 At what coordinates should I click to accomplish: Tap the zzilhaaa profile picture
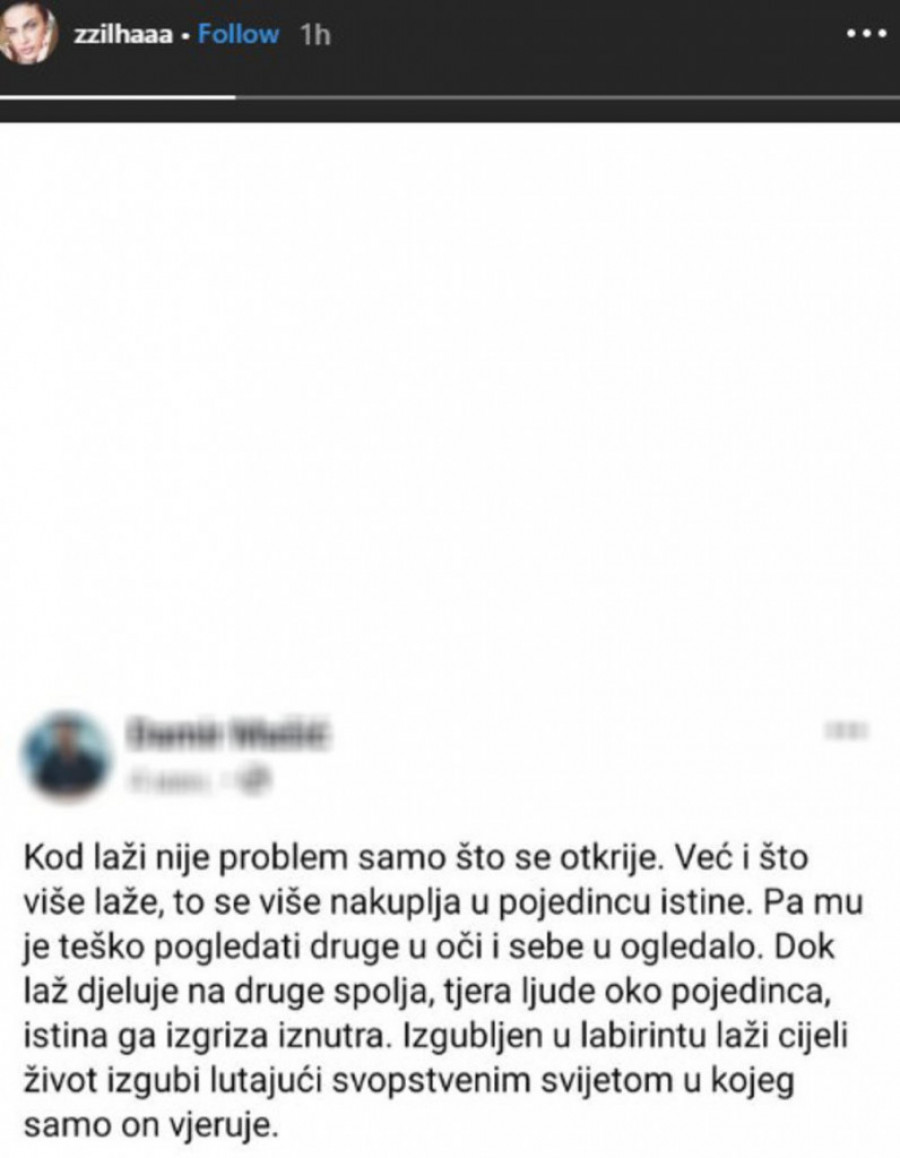27,32
